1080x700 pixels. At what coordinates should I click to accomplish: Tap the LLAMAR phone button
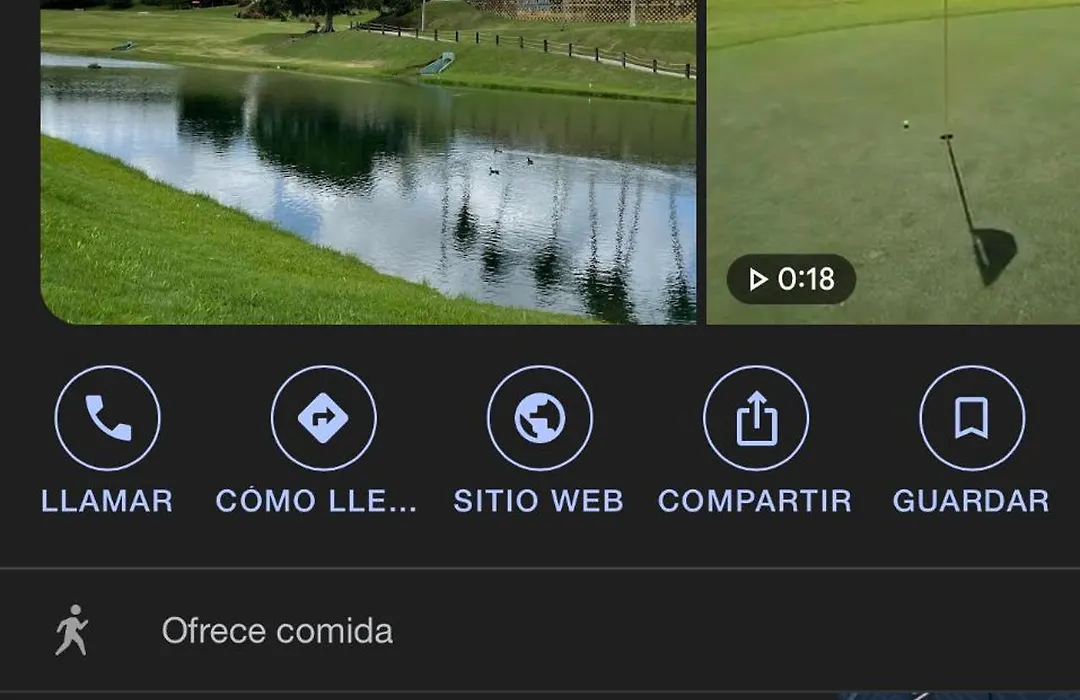coord(107,419)
